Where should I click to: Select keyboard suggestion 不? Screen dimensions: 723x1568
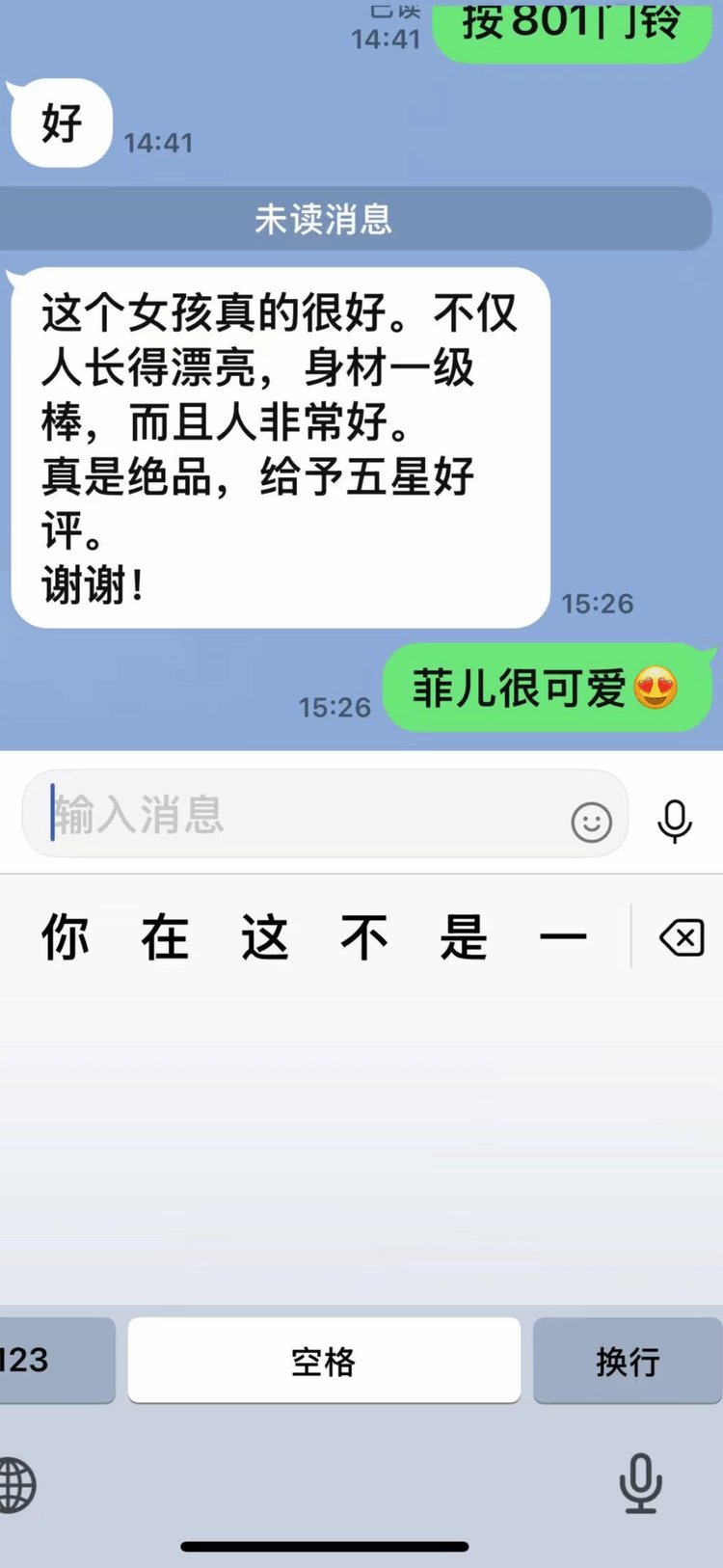click(364, 937)
